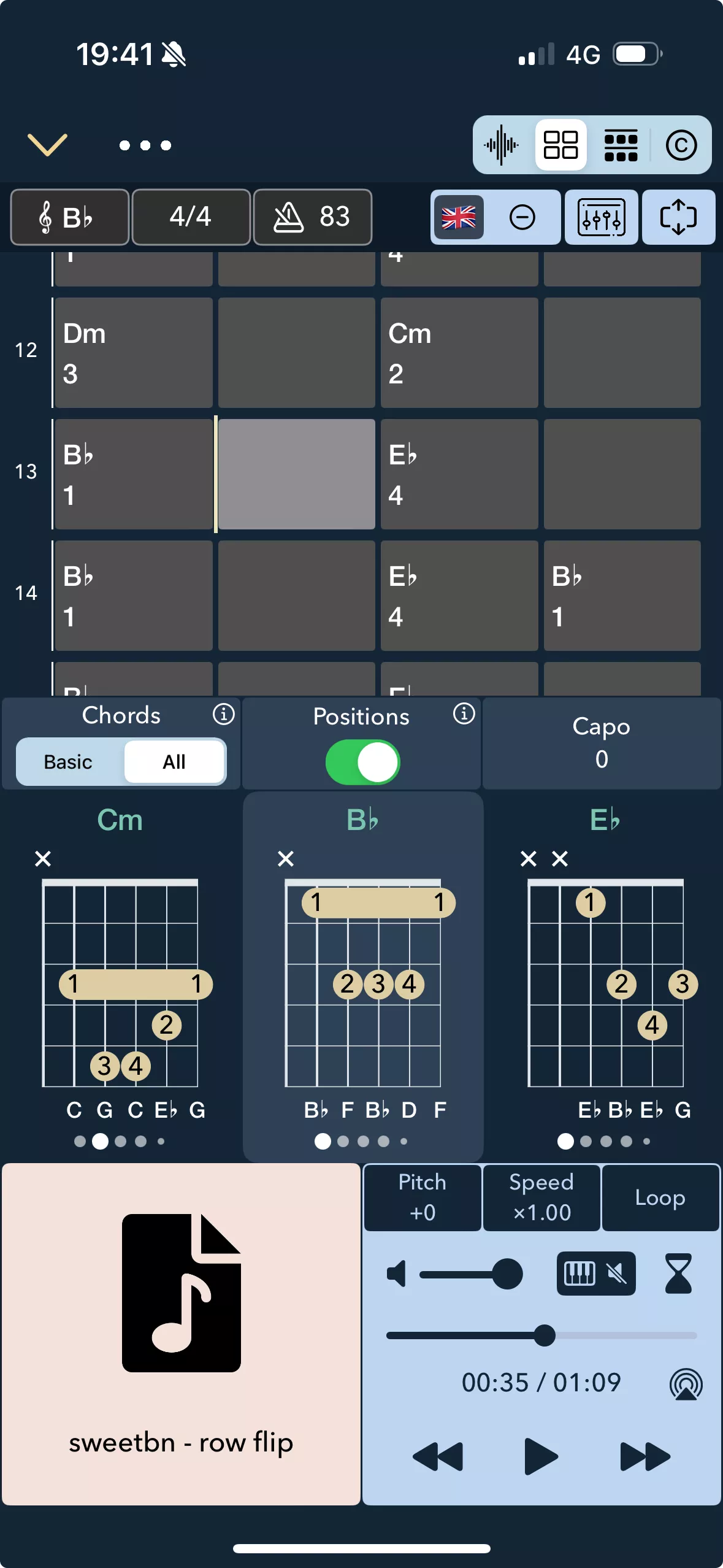Open the copyright info icon

681,145
